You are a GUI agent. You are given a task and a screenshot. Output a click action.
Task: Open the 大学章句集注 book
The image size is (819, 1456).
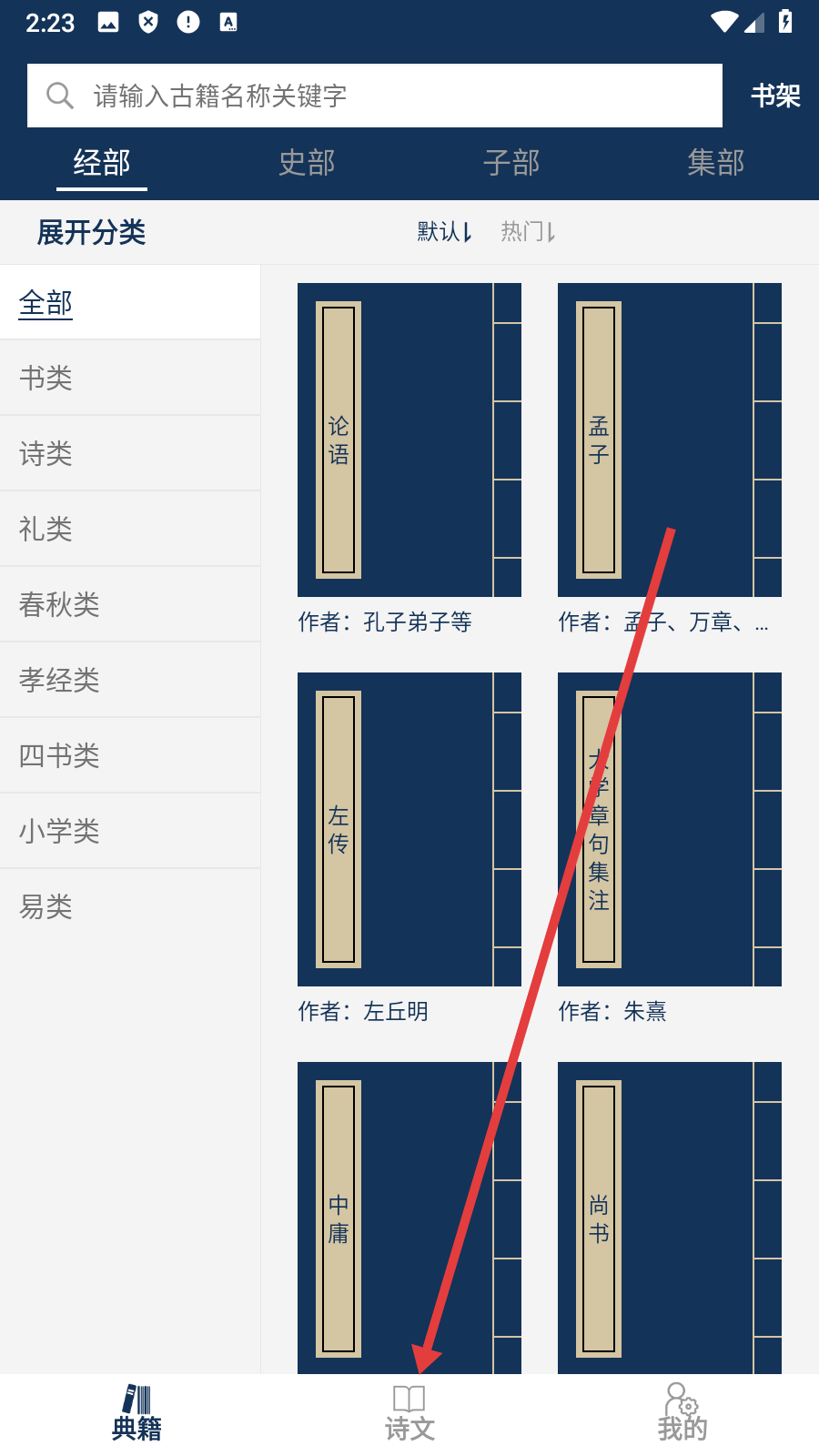(x=669, y=830)
